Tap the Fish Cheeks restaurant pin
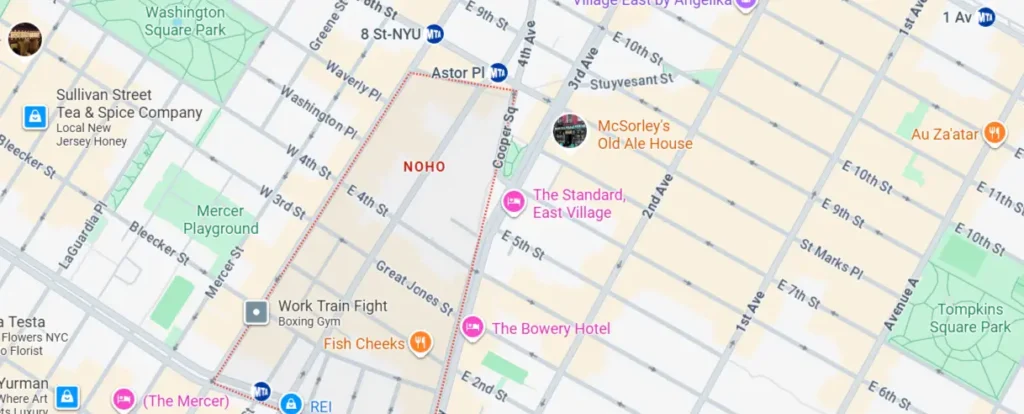 (422, 343)
